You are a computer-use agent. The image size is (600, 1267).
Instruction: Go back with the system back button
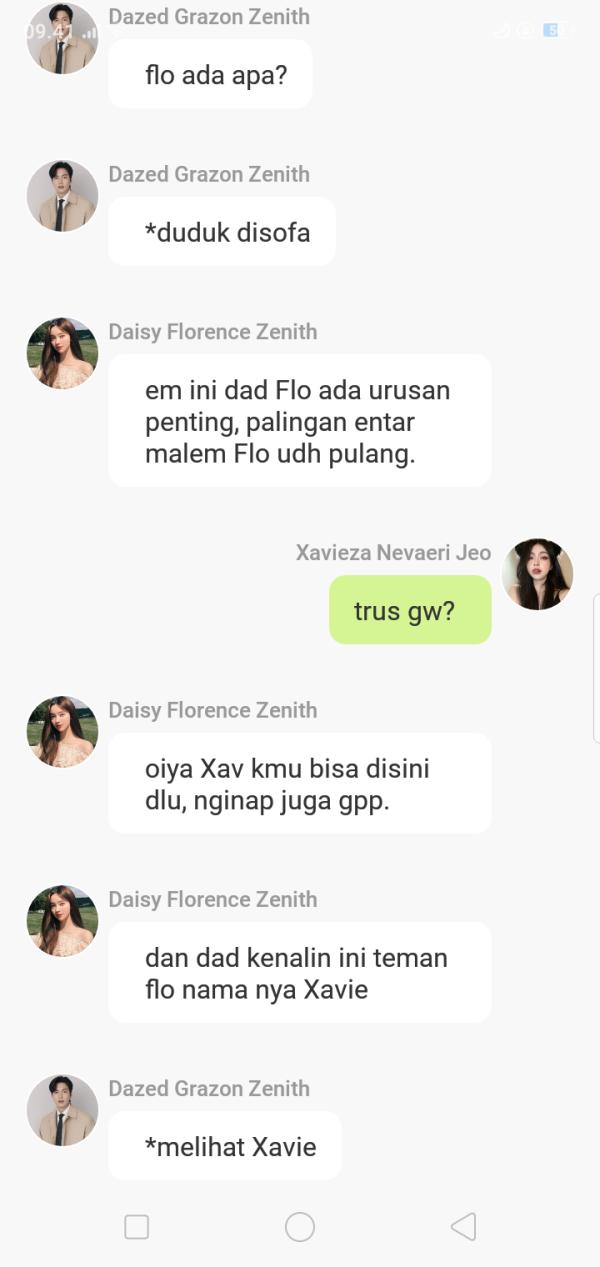coord(463,1227)
